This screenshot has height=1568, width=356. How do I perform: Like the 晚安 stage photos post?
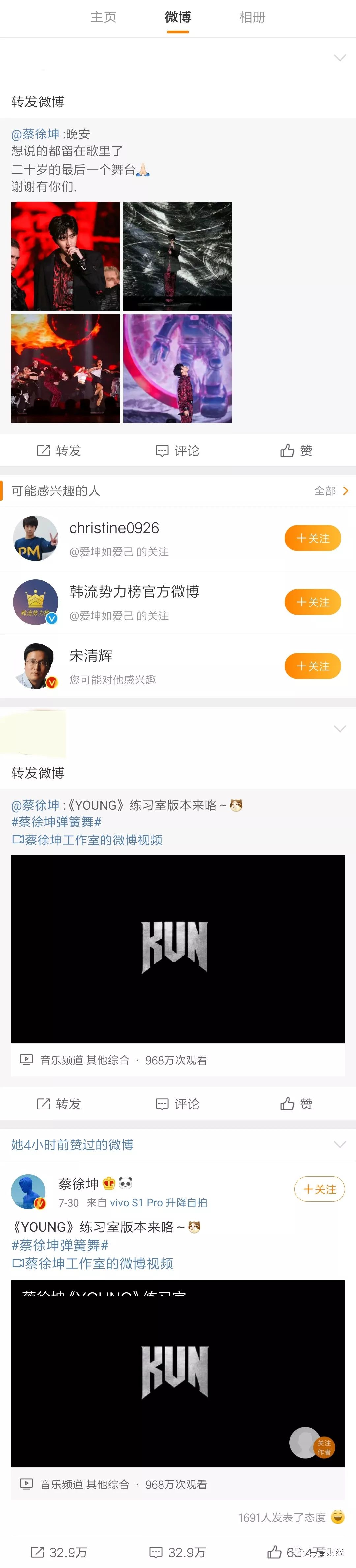(x=296, y=451)
